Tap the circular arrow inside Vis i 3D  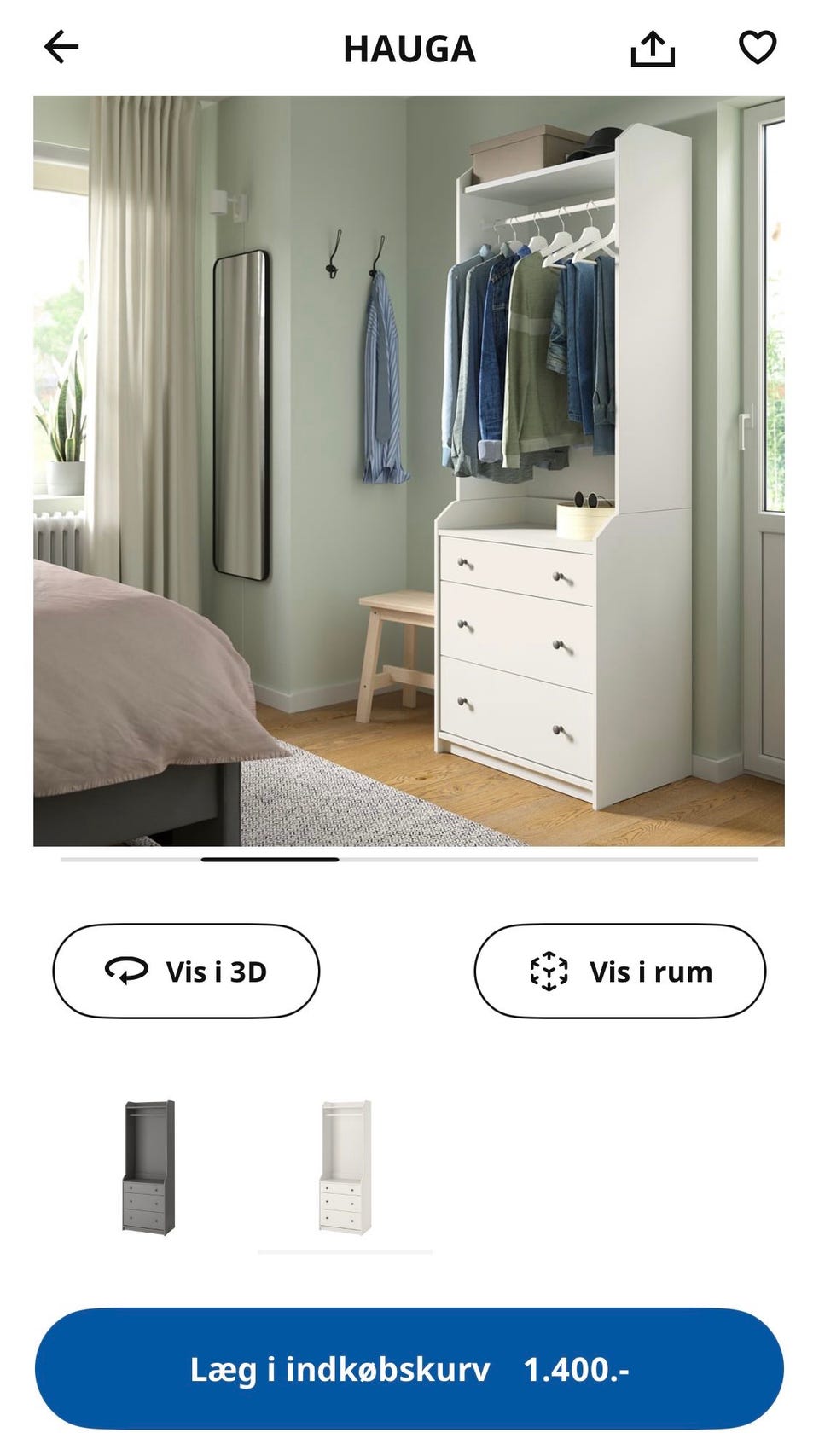click(125, 970)
